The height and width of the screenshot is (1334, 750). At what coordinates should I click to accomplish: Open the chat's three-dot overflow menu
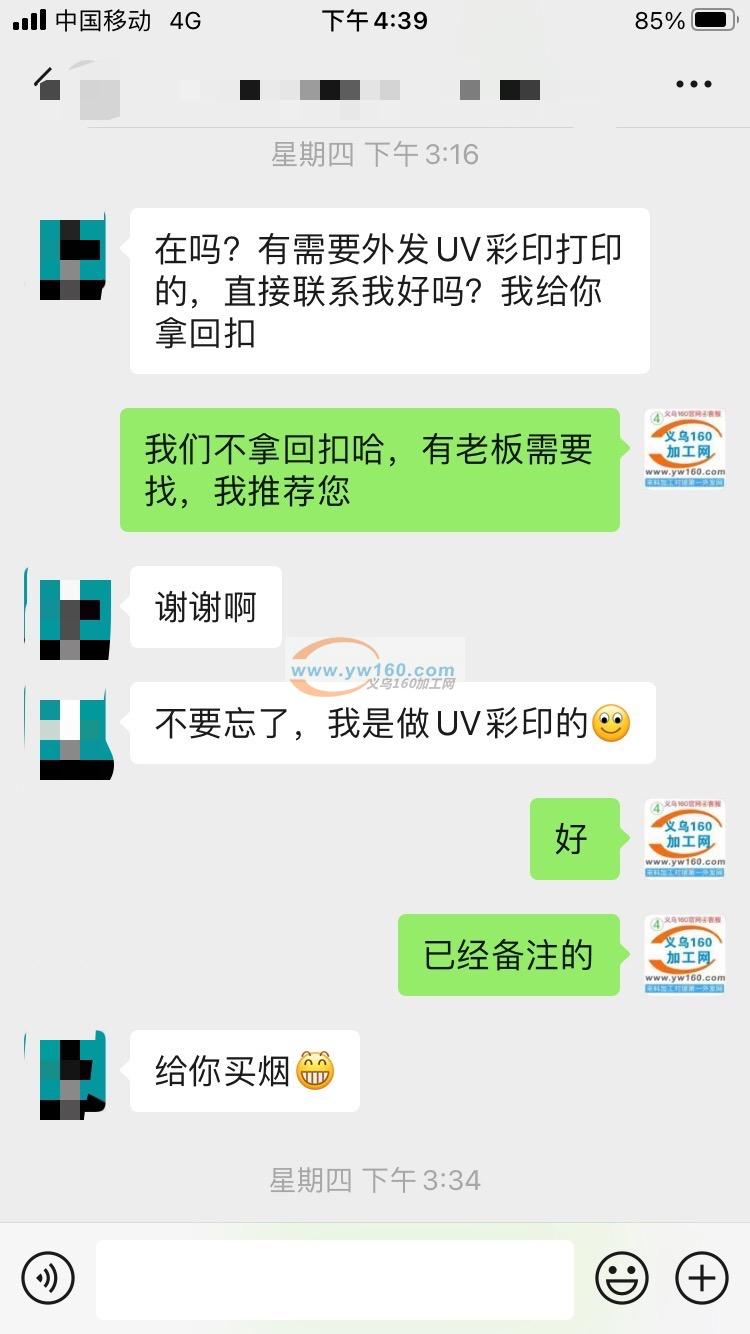[x=693, y=85]
